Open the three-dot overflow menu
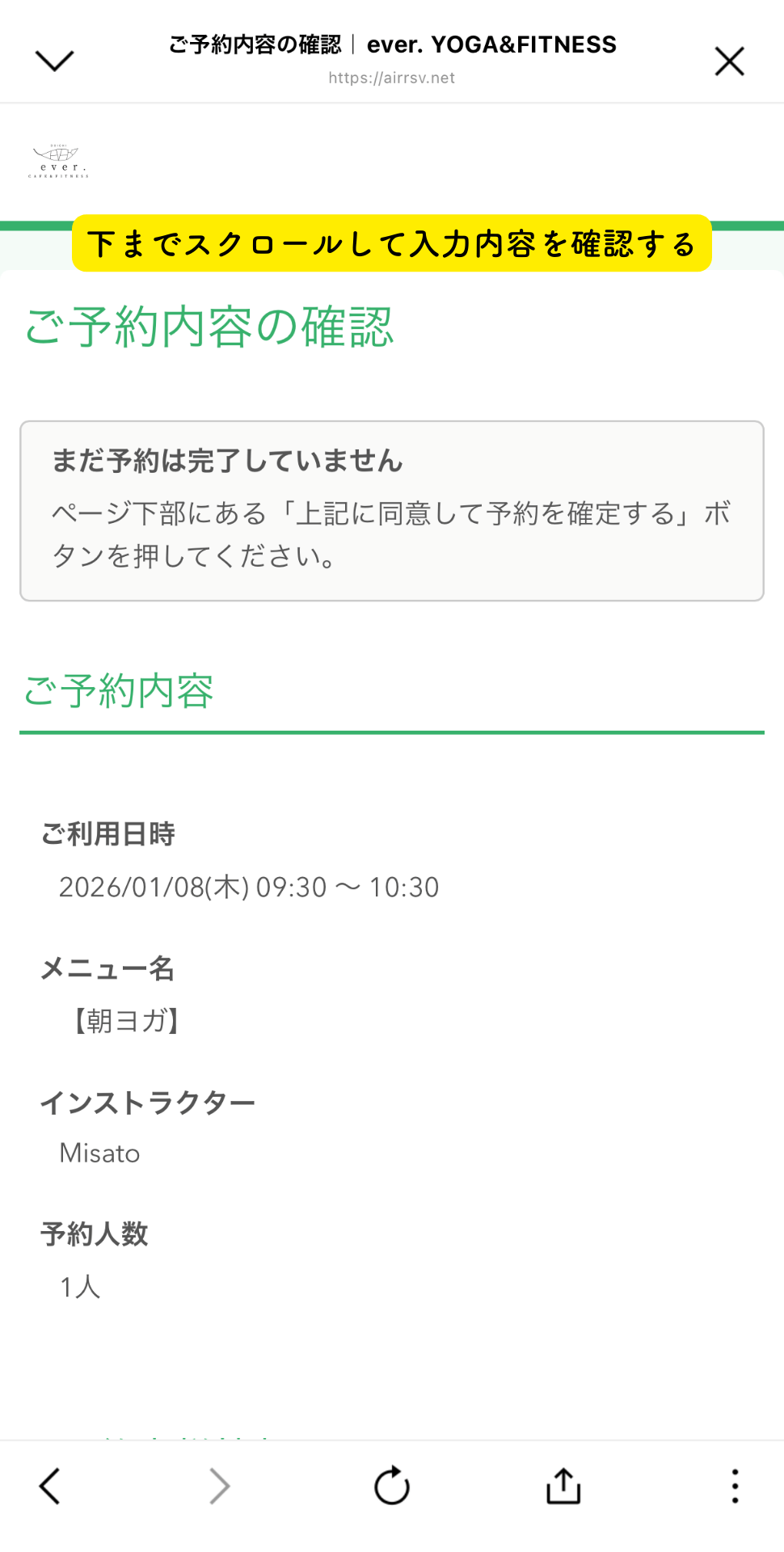This screenshot has width=784, height=1552. click(x=734, y=1486)
